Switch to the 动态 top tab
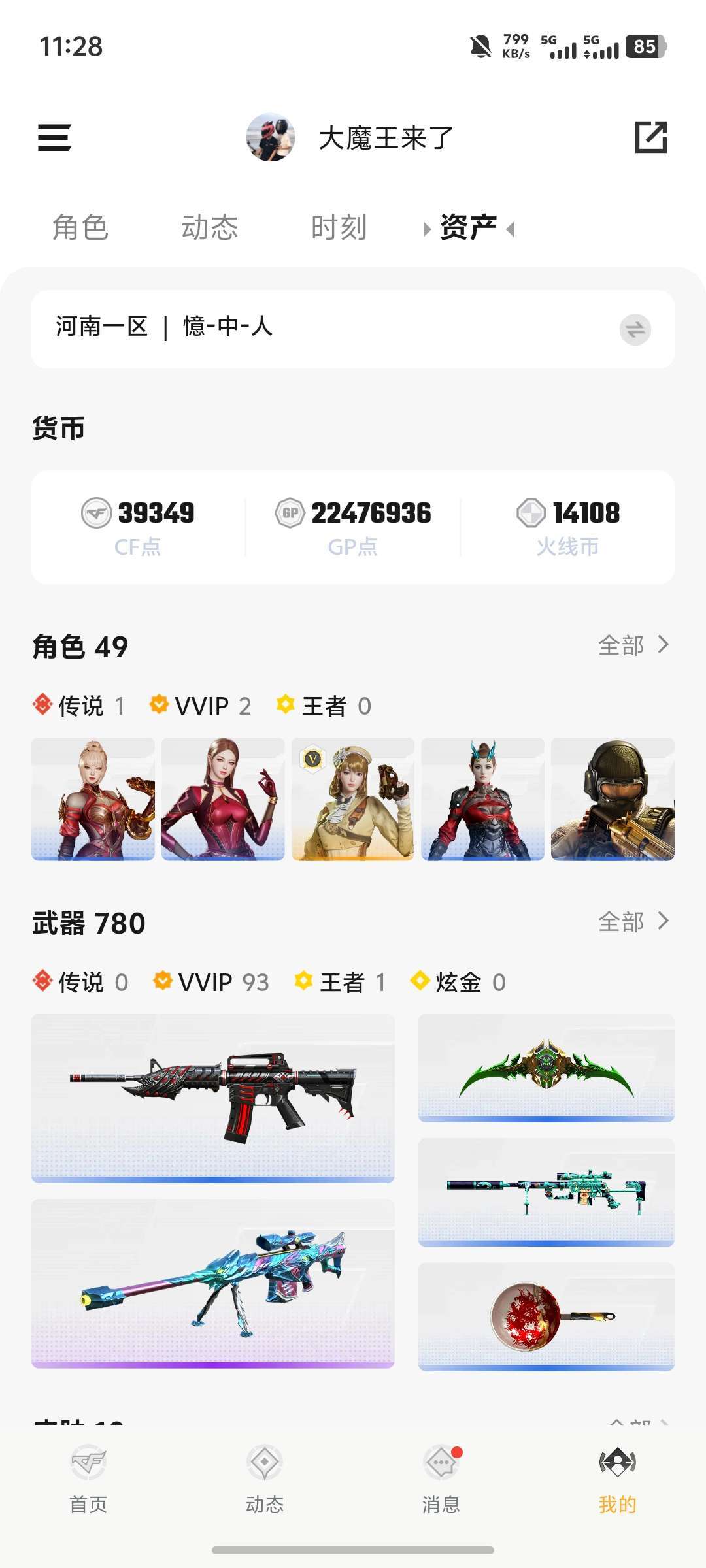 click(209, 227)
